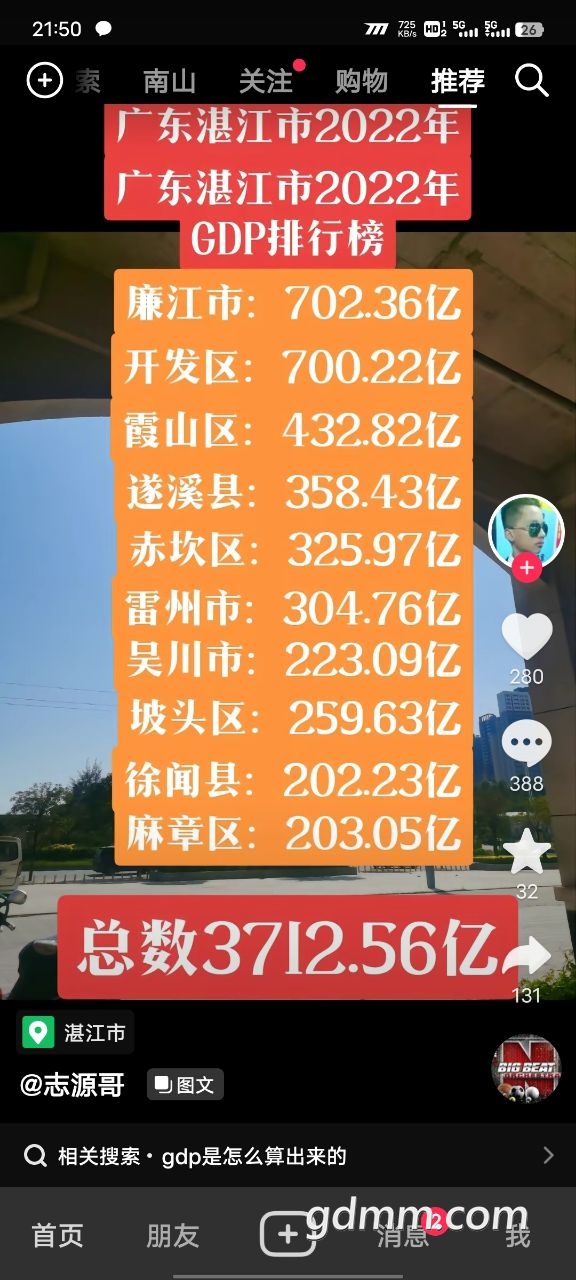Image resolution: width=576 pixels, height=1280 pixels.
Task: Go to the 朋友 tab
Action: click(x=173, y=1235)
